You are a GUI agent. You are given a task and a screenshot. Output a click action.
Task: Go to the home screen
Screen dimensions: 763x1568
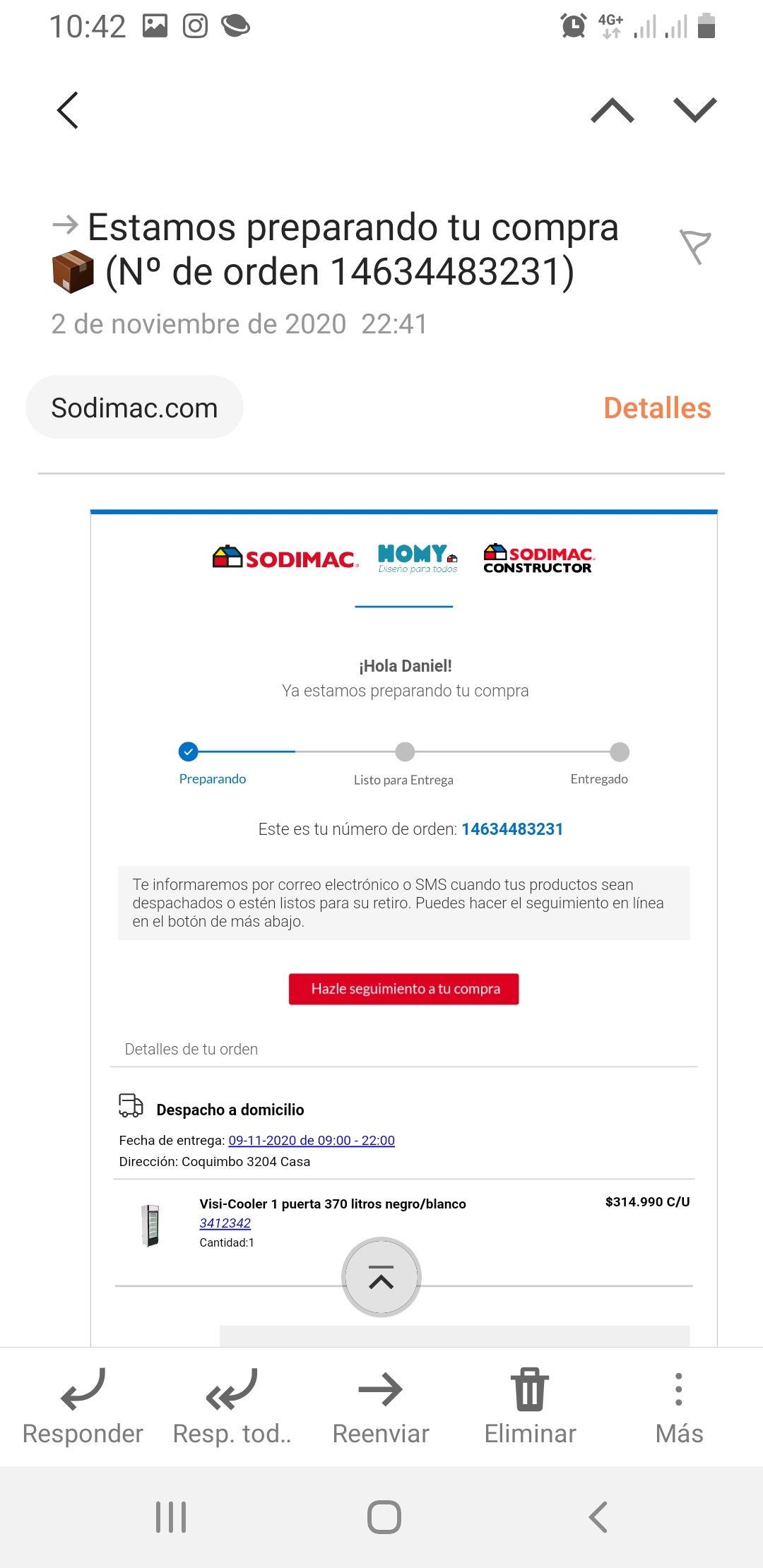pyautogui.click(x=384, y=1516)
